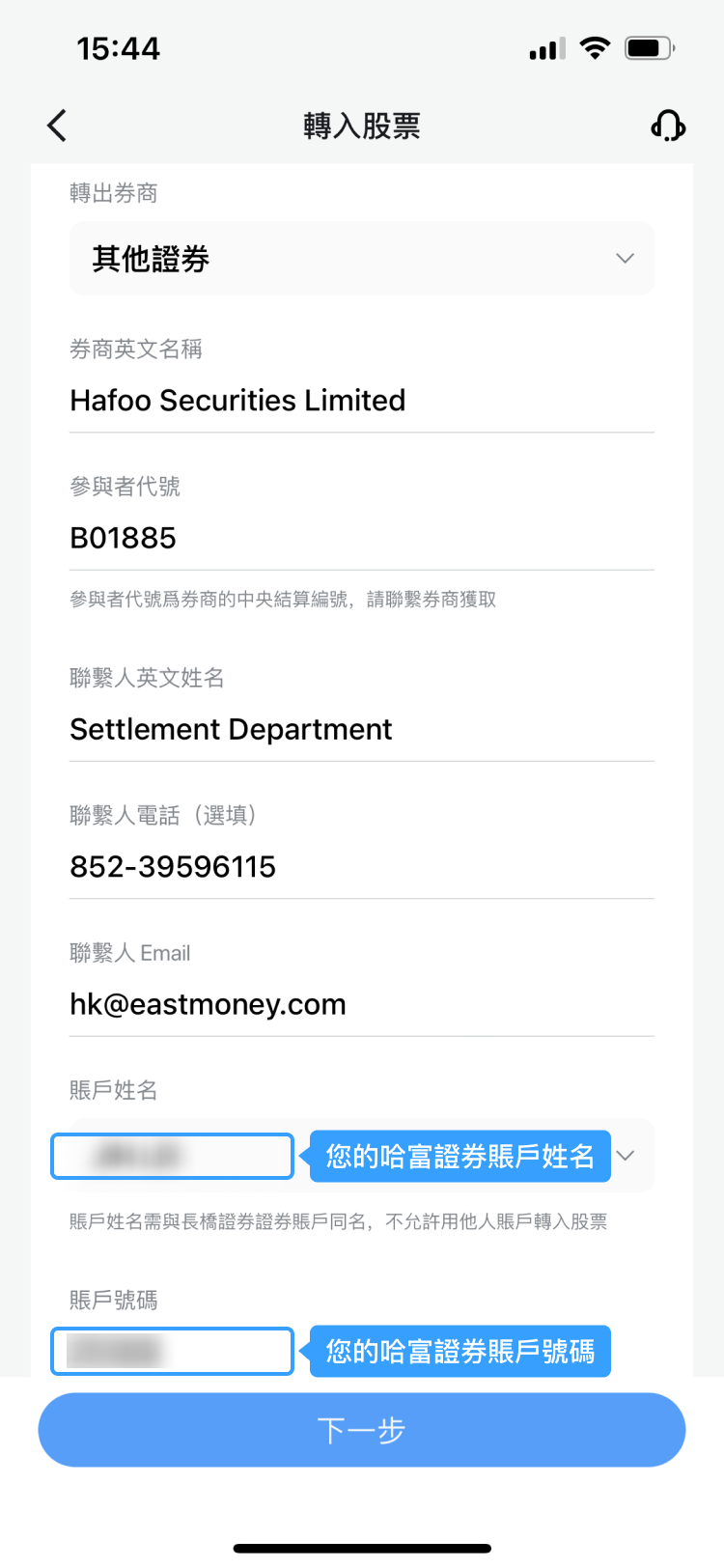Go back from the 轉入股票 page
Screen dimensions: 724x1568
(x=57, y=126)
